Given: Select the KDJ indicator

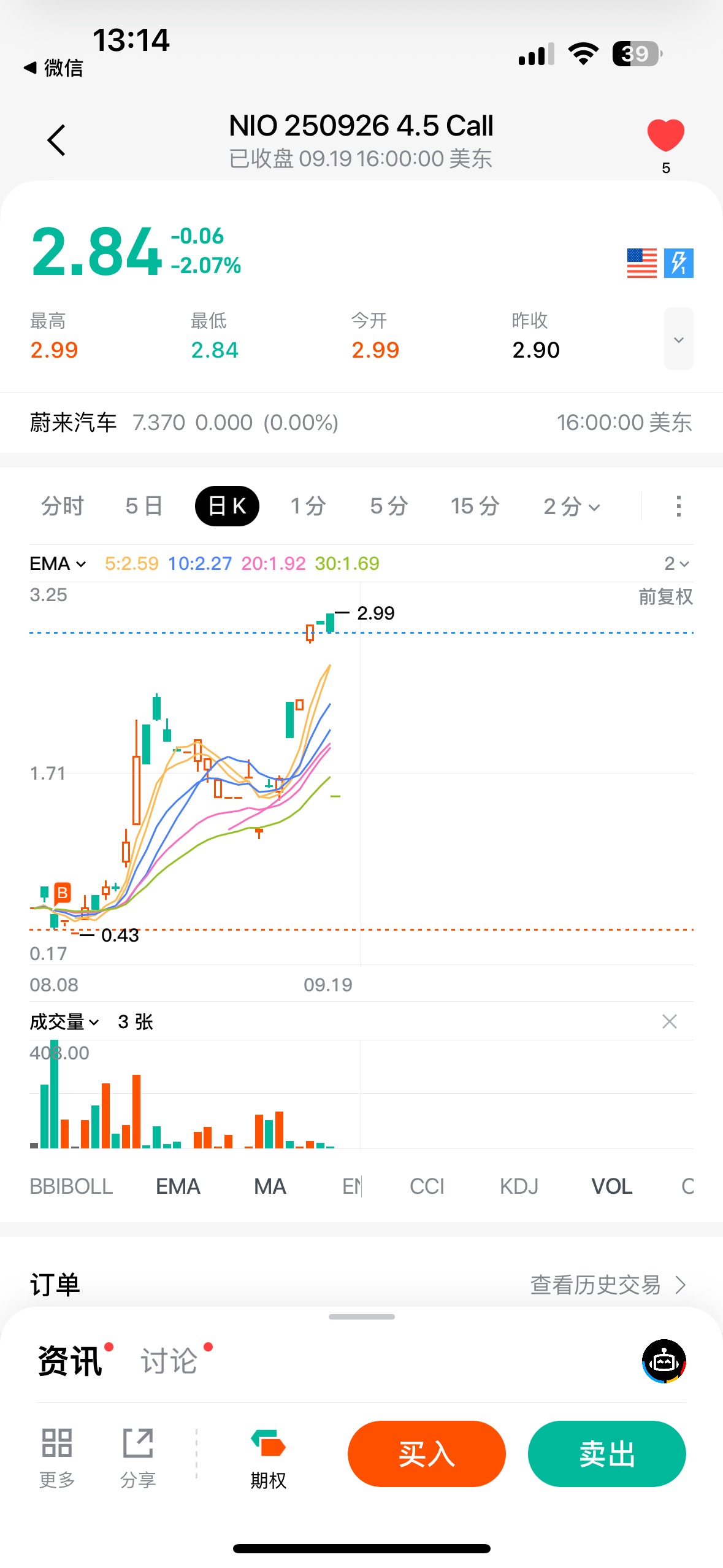Looking at the screenshot, I should (x=519, y=1186).
